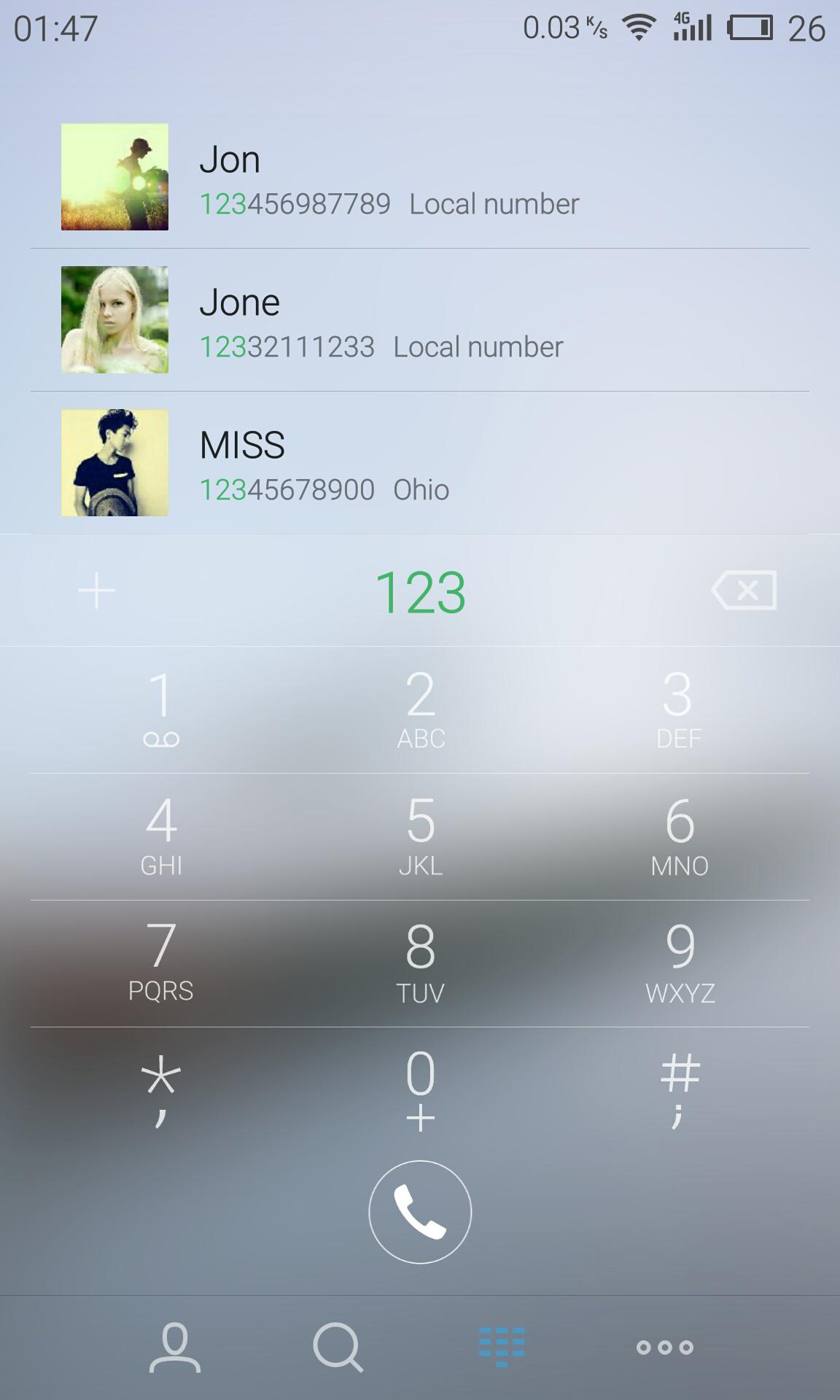Dial digit 7 PQRS
This screenshot has width=840, height=1400.
click(x=161, y=962)
